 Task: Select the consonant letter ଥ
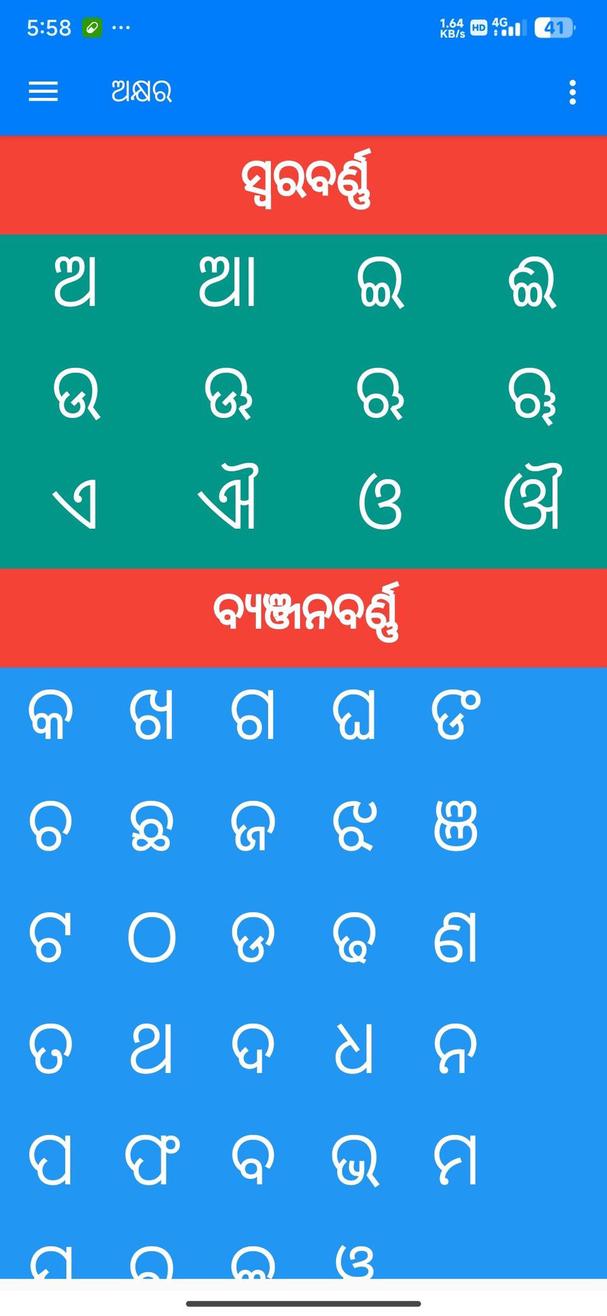tap(152, 1049)
